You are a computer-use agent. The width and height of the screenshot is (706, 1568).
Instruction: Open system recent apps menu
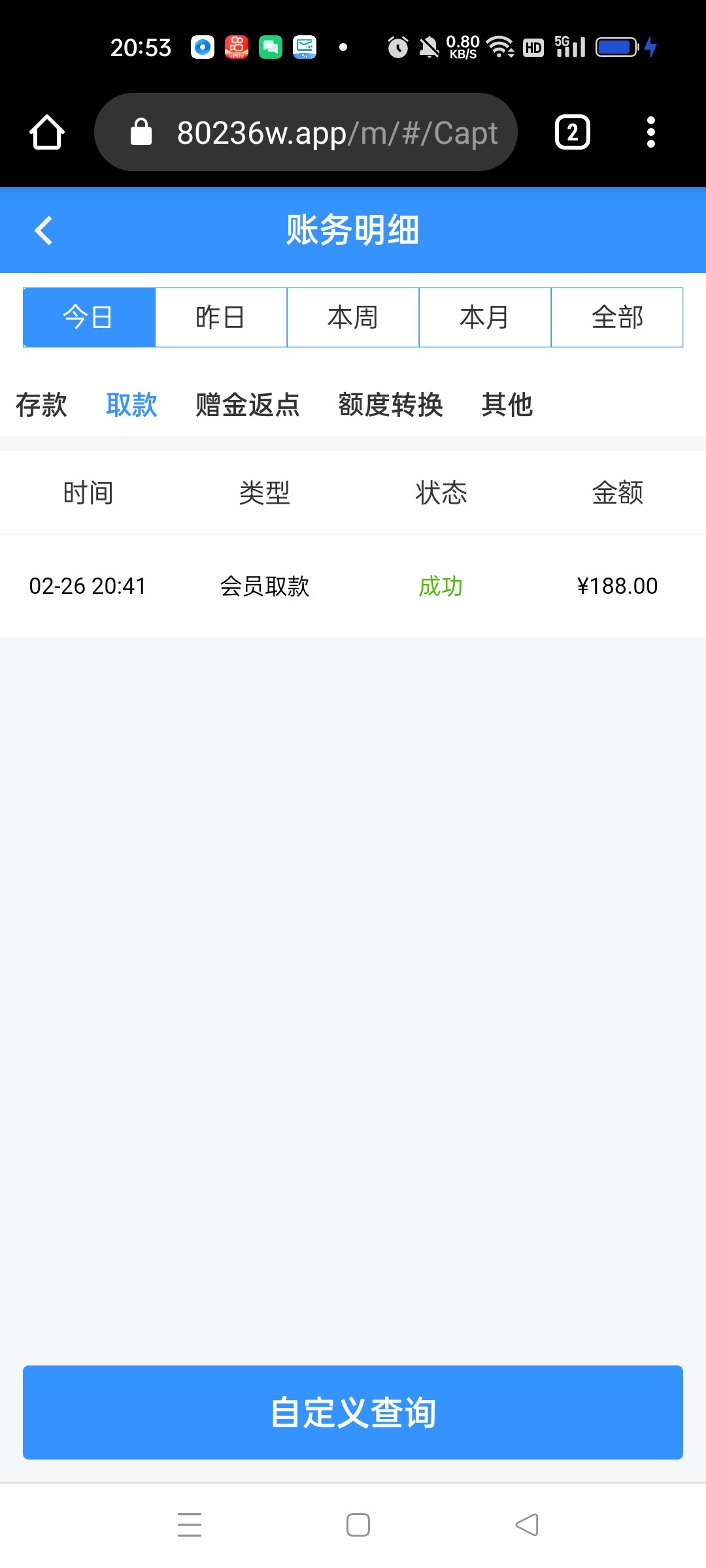190,1525
